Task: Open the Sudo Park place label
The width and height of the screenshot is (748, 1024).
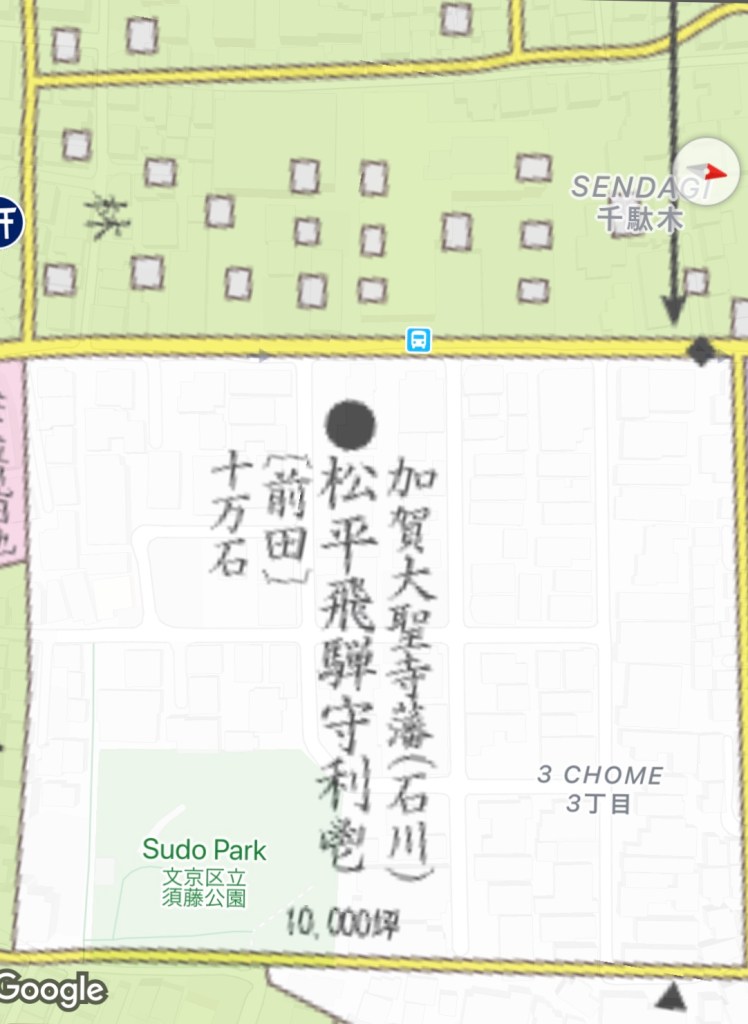Action: [x=204, y=851]
